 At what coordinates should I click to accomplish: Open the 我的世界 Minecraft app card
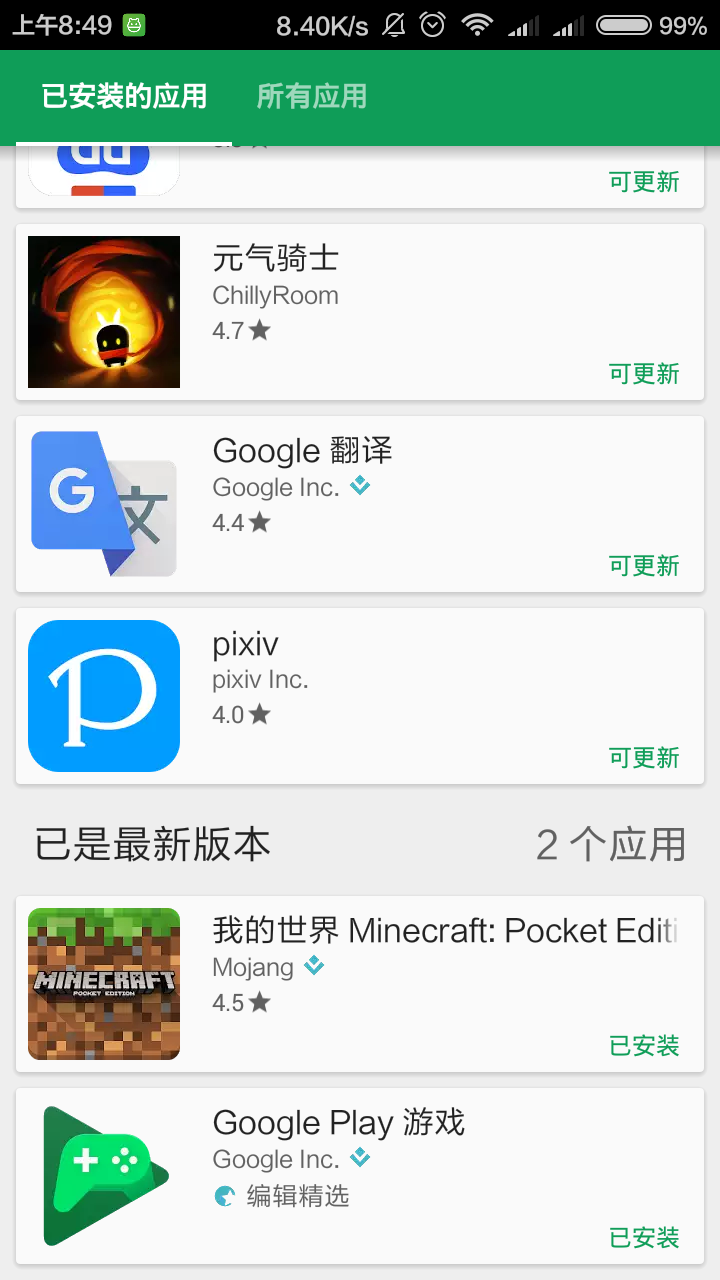[x=360, y=984]
